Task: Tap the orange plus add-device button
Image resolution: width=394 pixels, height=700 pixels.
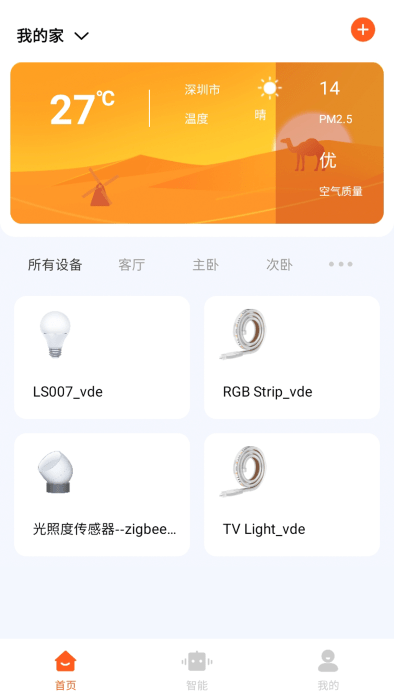Action: coord(363,30)
